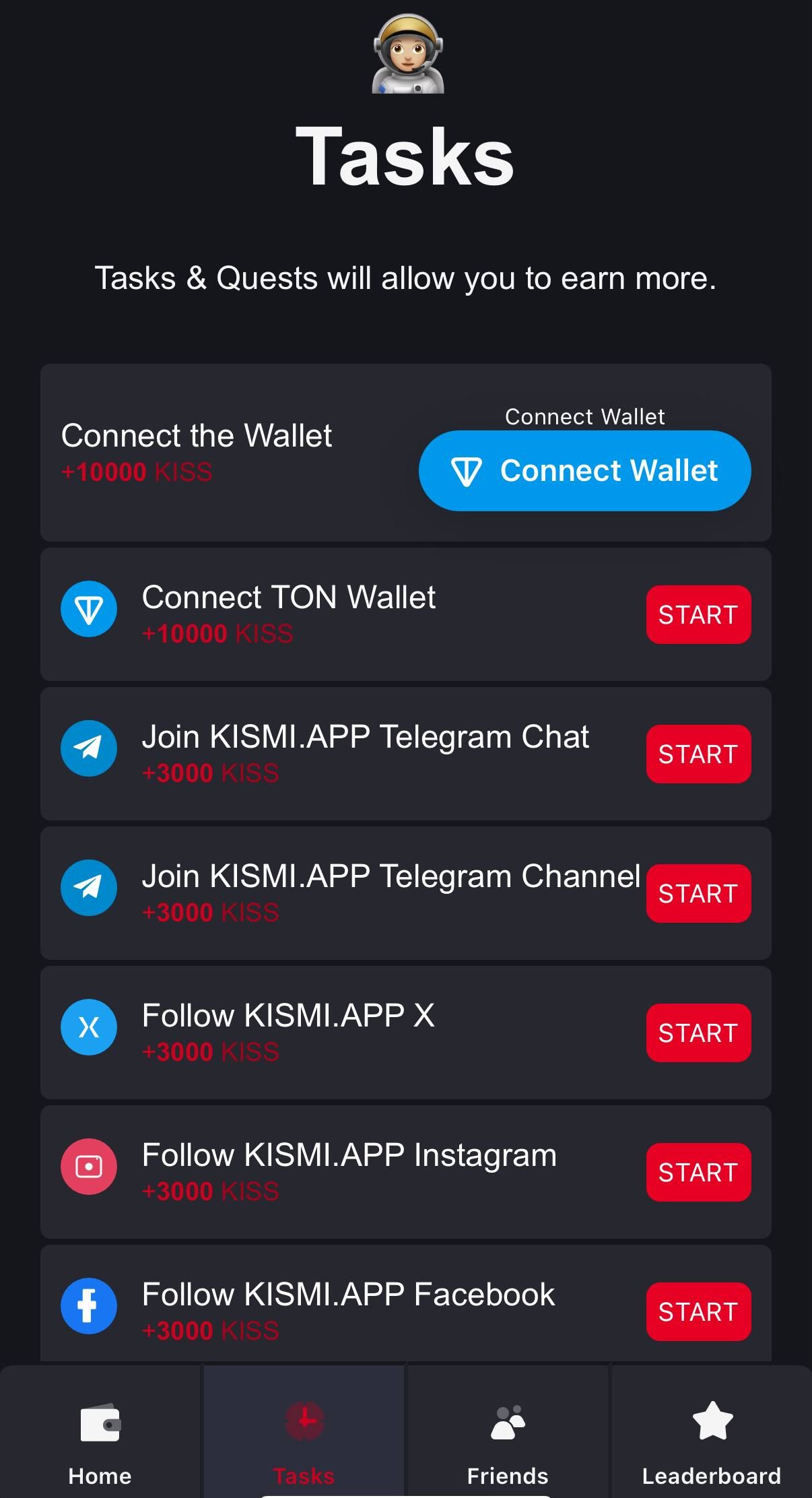The width and height of the screenshot is (812, 1498).
Task: Start the Join KISMI.APP Telegram Chat task
Action: pyautogui.click(x=698, y=754)
